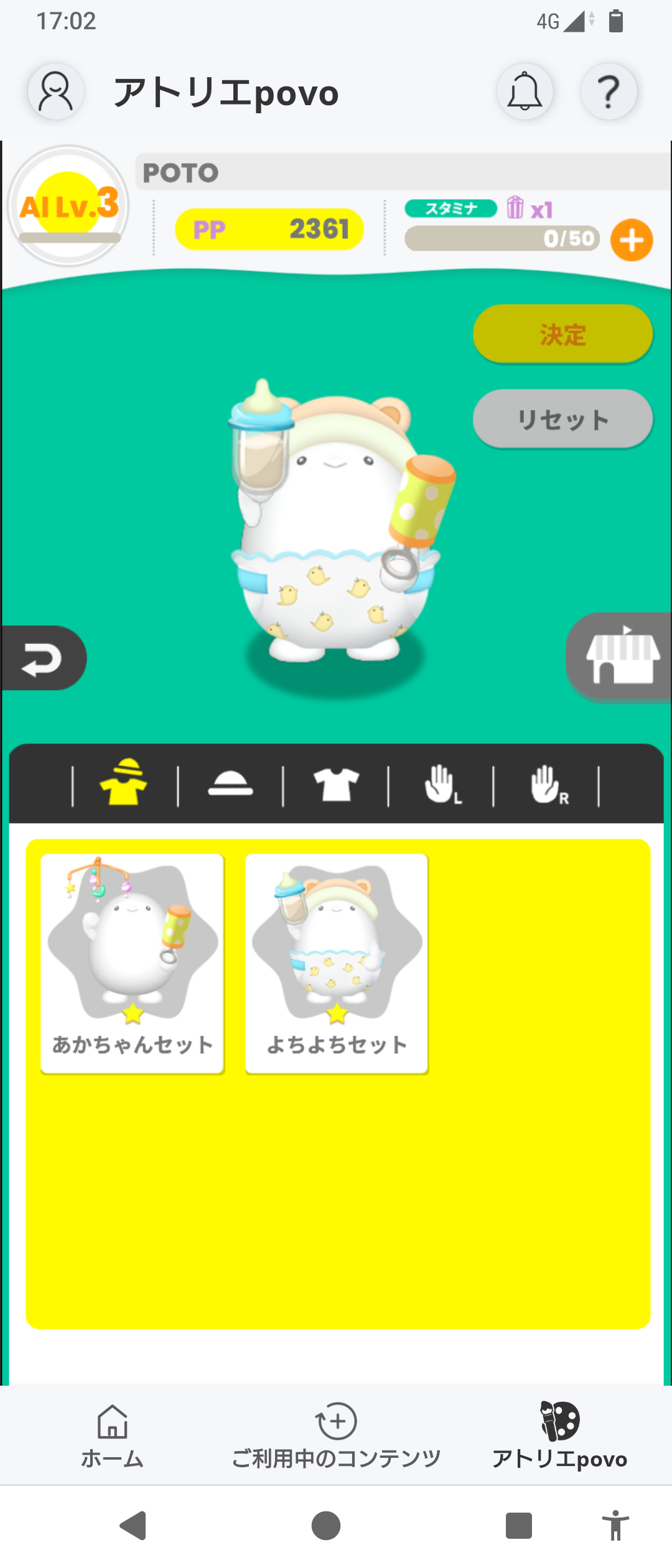Tap the AI Lv.3 level badge
This screenshot has height=1568, width=672.
68,205
